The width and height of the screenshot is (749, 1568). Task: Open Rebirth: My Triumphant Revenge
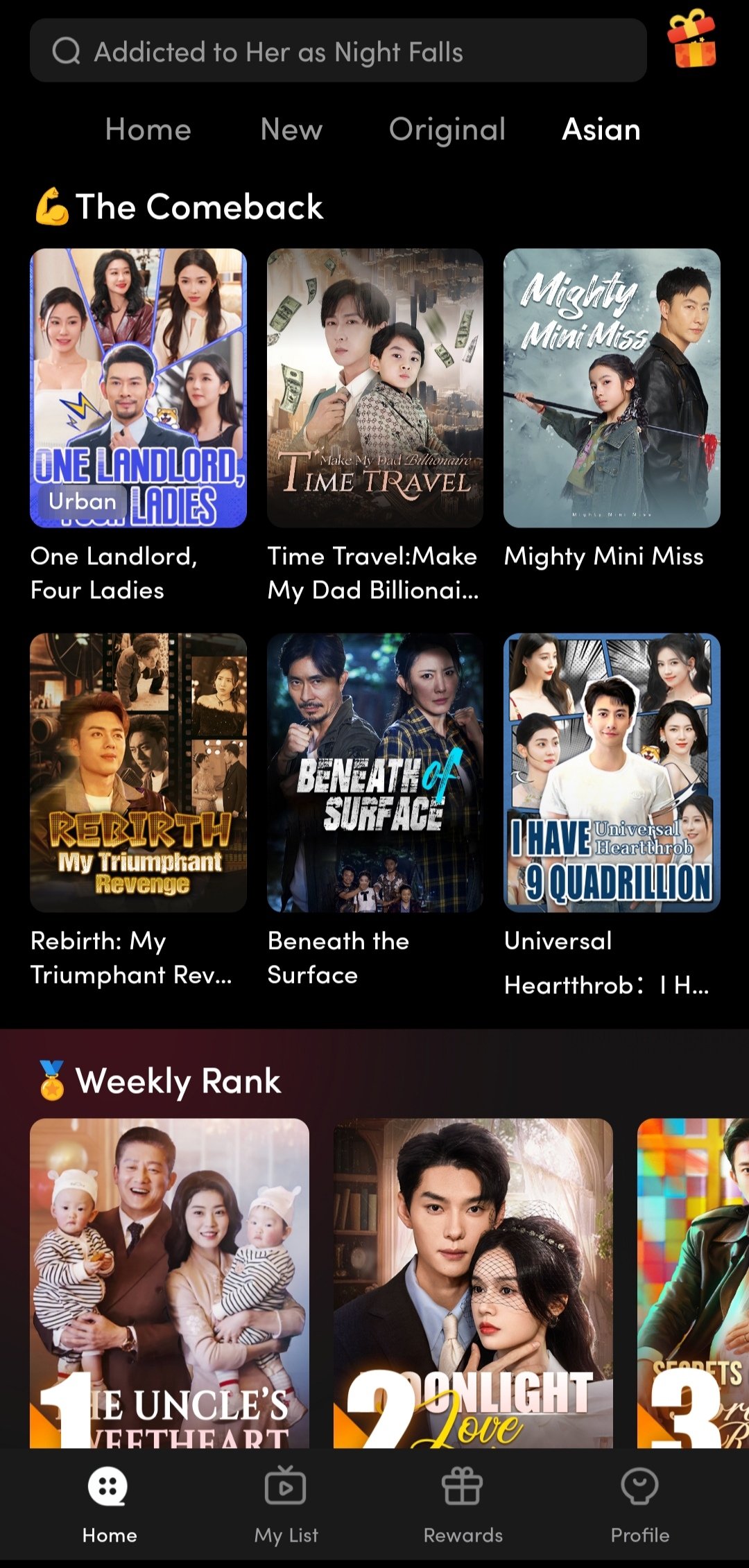[138, 772]
